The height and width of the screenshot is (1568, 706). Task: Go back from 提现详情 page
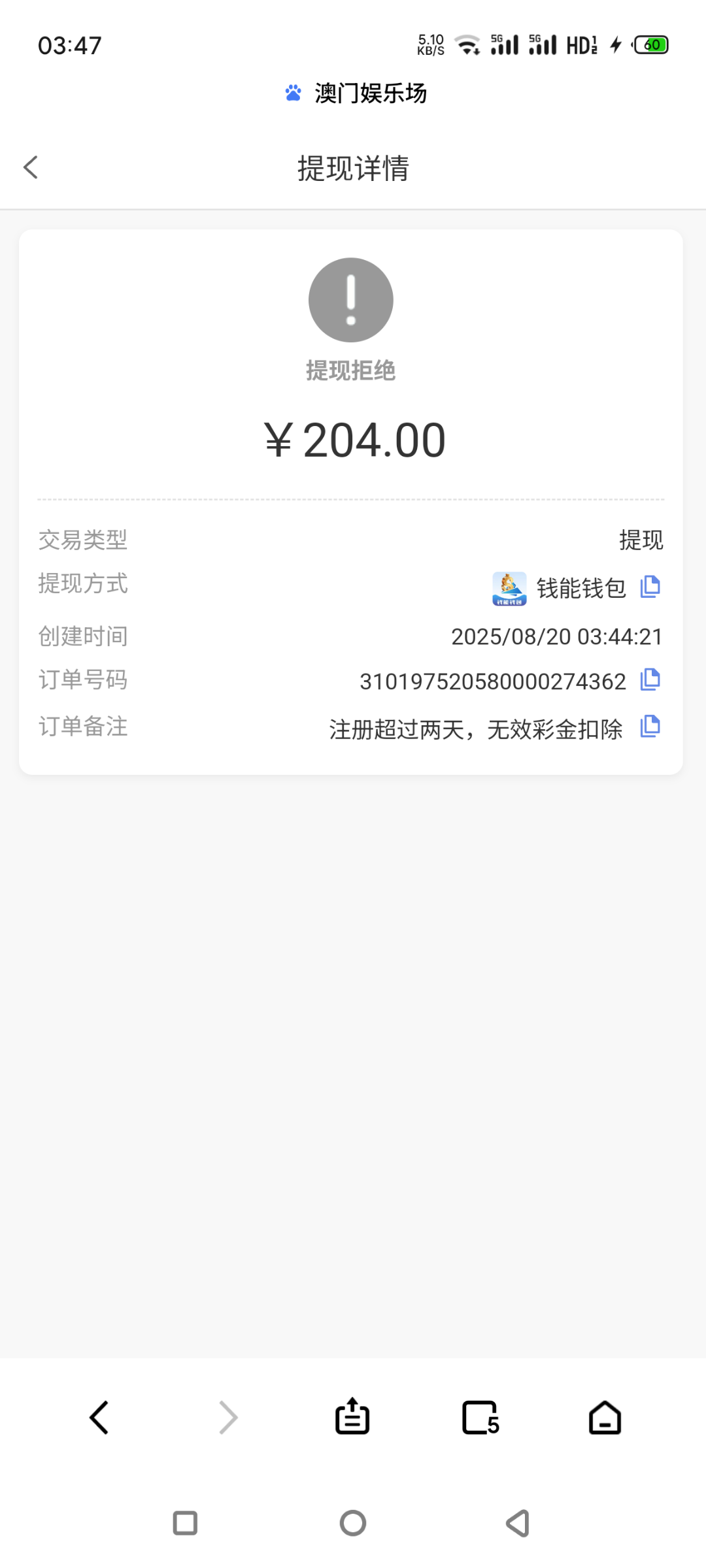click(30, 167)
